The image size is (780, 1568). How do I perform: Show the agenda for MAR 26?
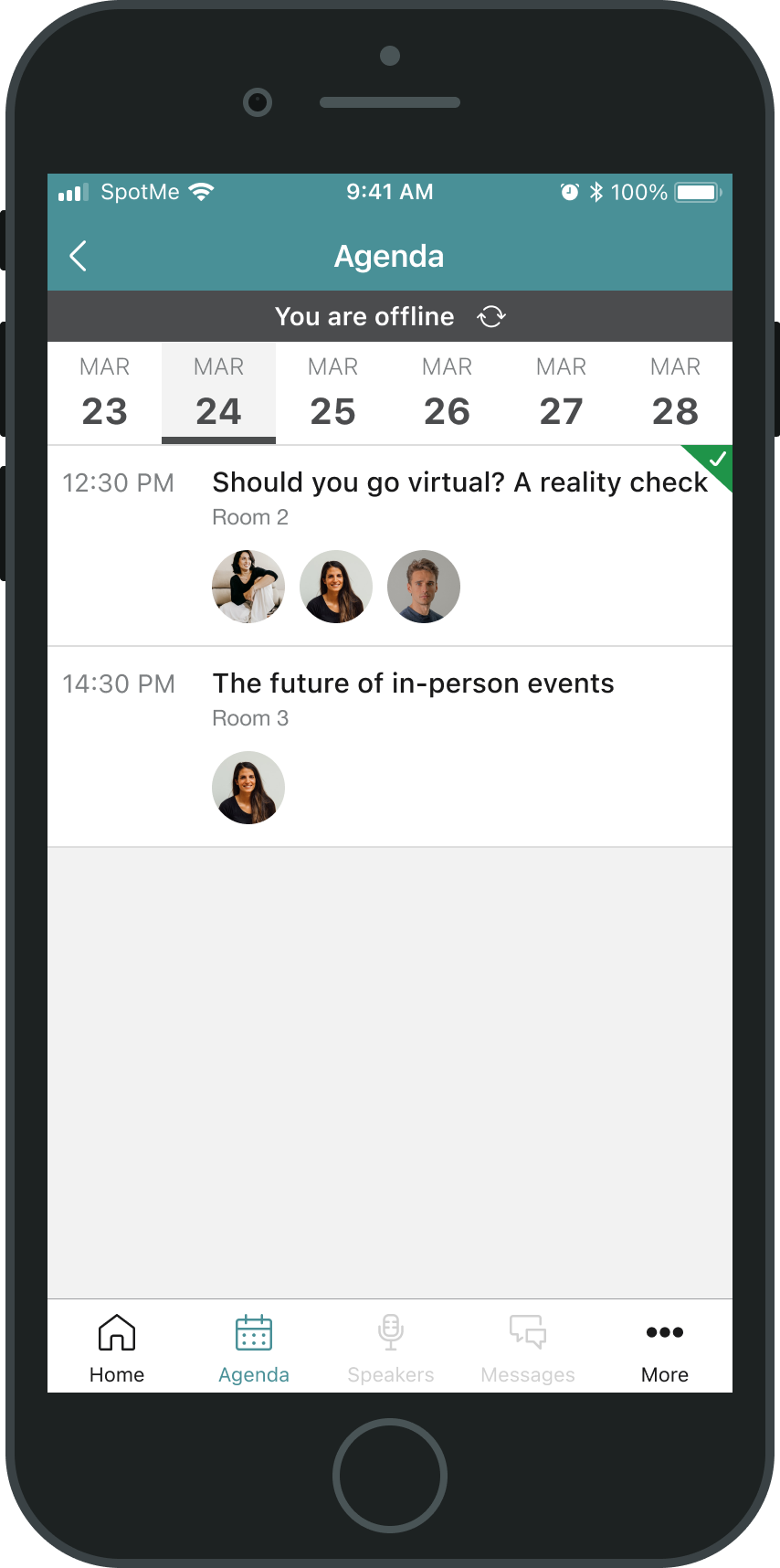pyautogui.click(x=447, y=393)
